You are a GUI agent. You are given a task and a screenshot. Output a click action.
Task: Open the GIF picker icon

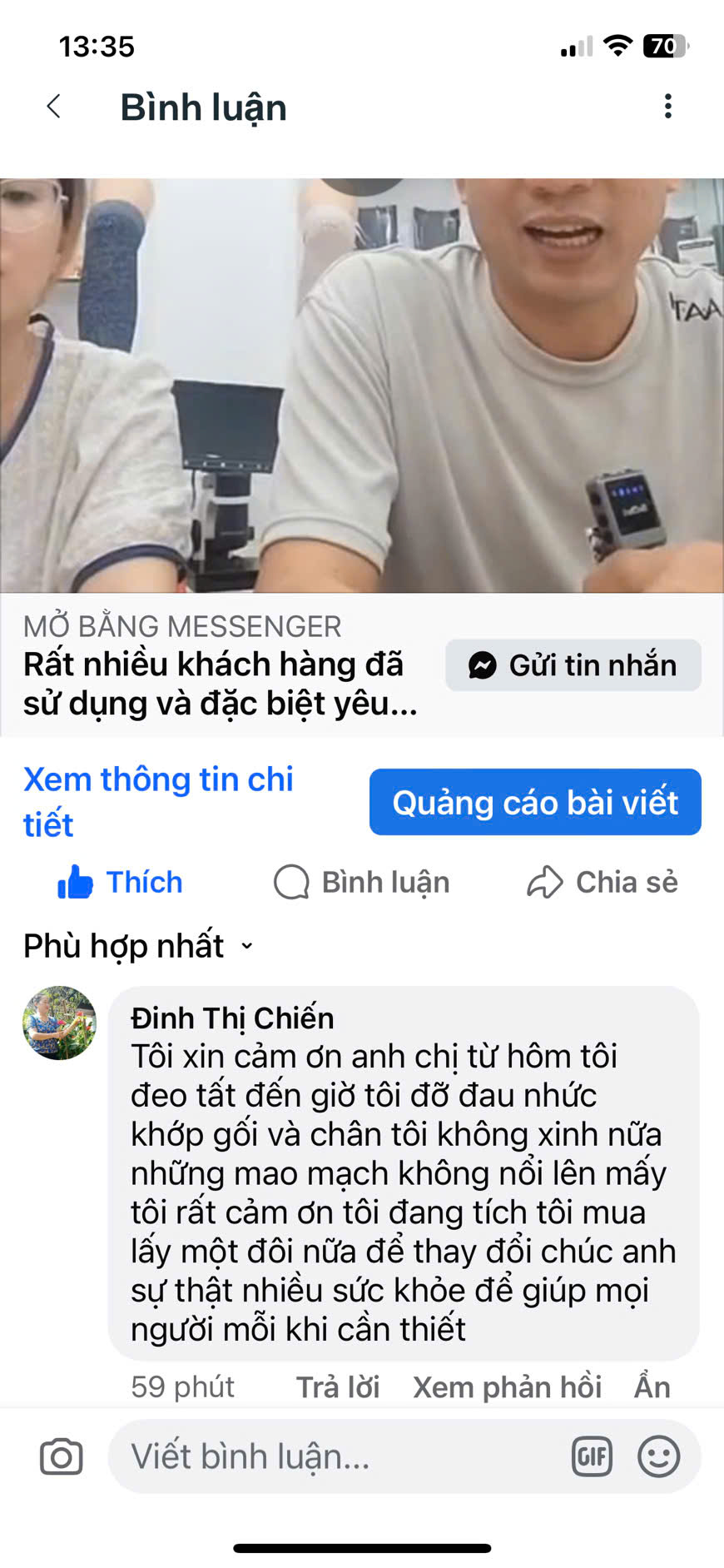(591, 1456)
